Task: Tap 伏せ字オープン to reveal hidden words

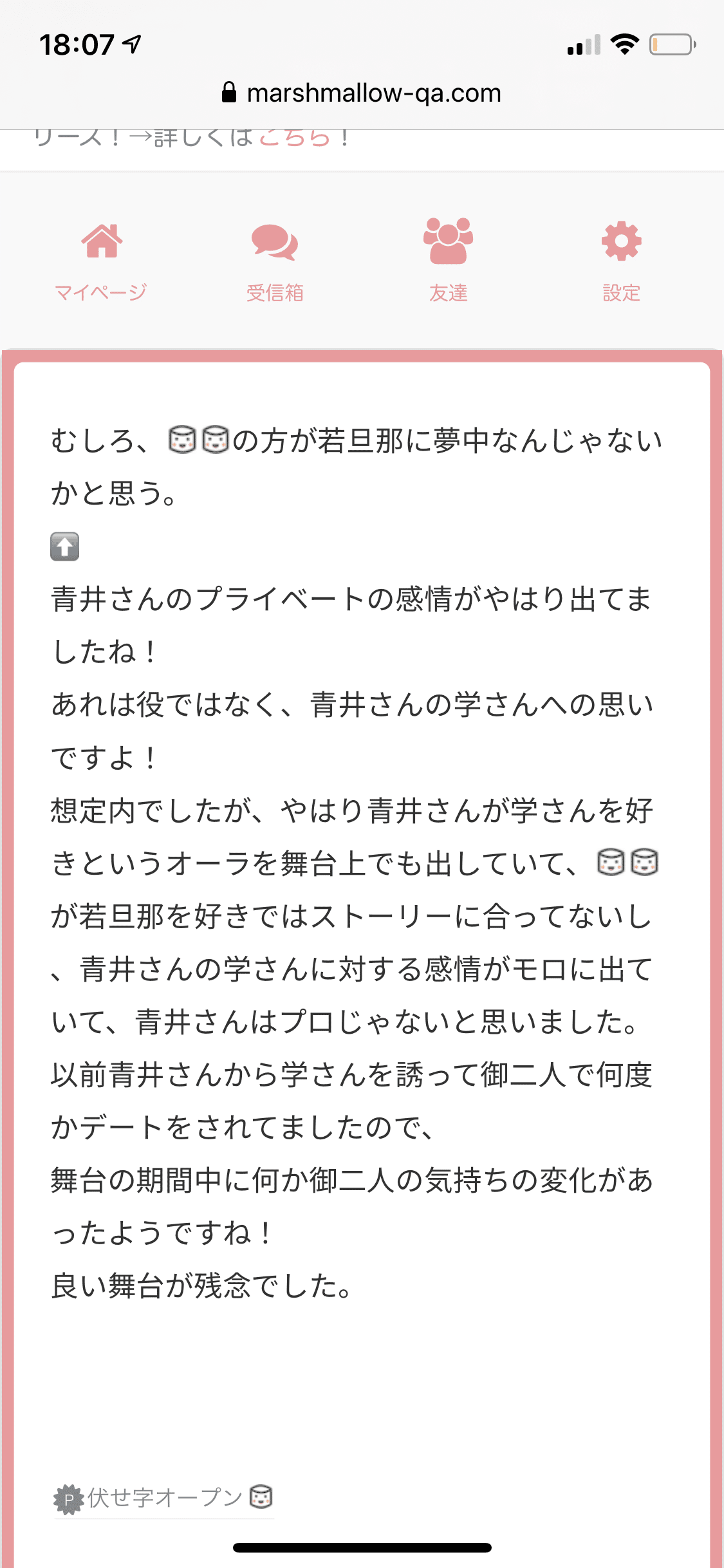Action: click(163, 1498)
